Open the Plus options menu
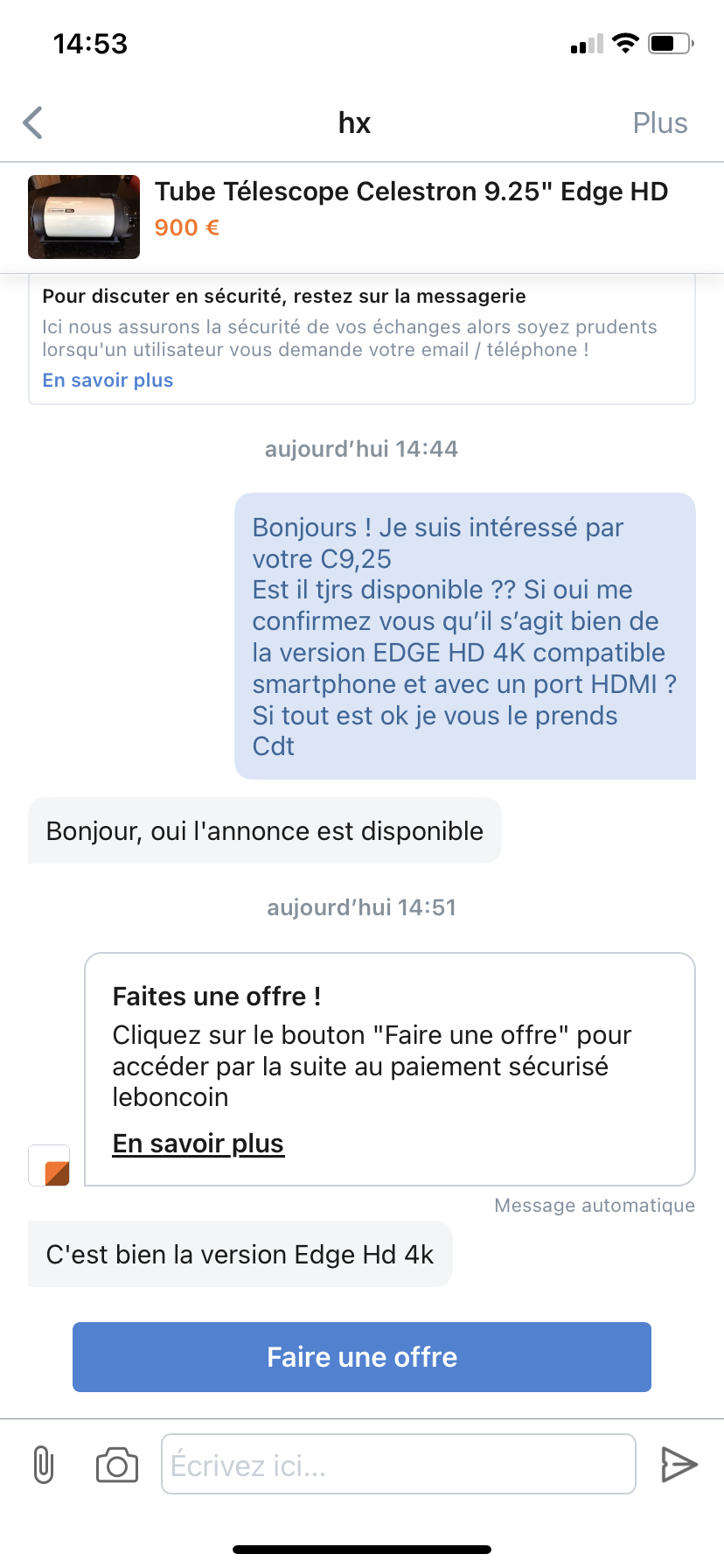The image size is (724, 1568). pyautogui.click(x=659, y=123)
